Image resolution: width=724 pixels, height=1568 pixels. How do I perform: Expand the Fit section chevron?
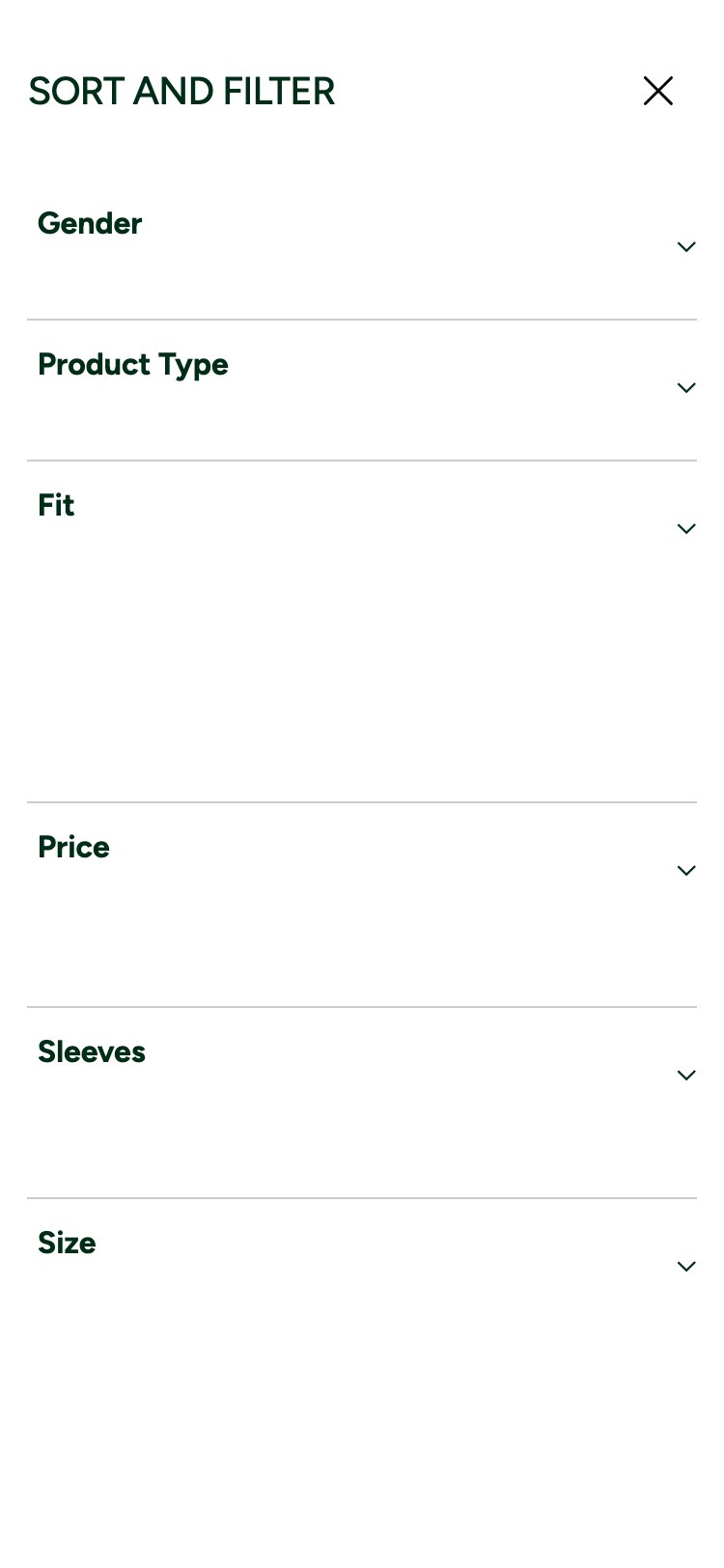686,529
